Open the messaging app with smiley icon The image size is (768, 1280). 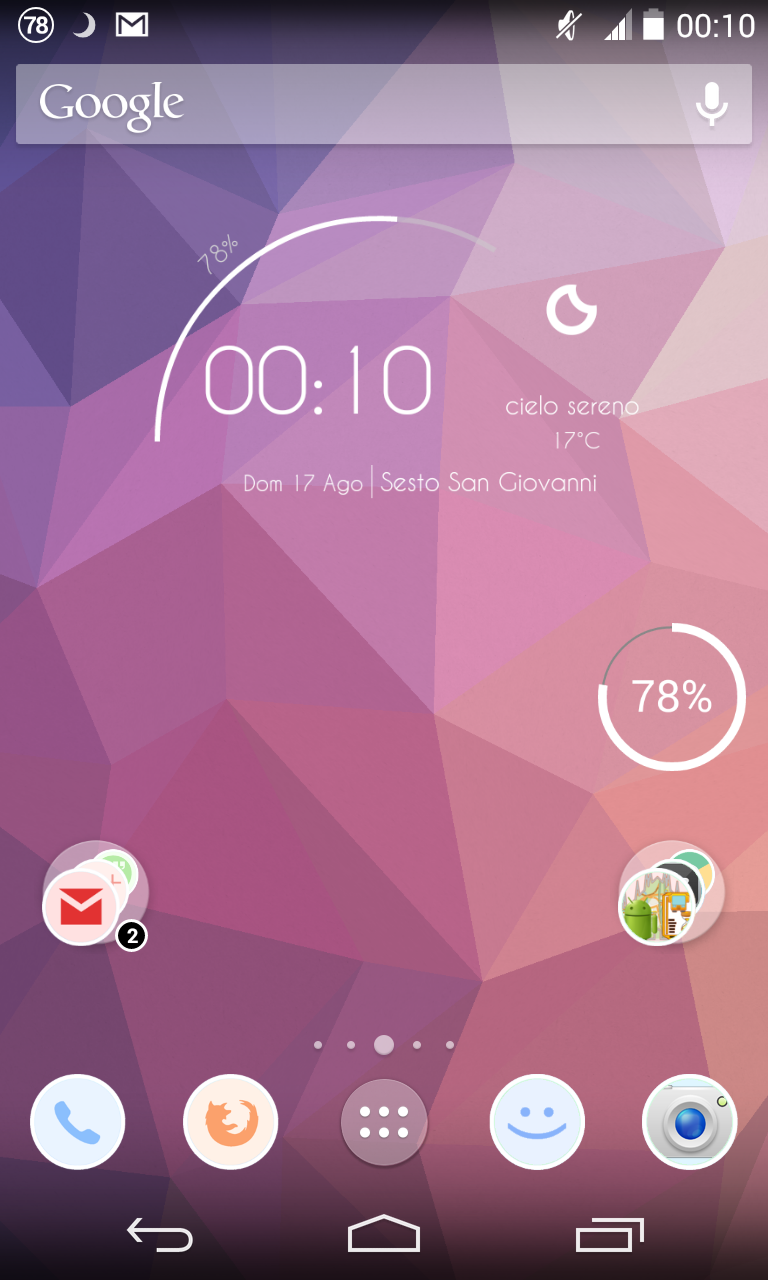tap(537, 1122)
